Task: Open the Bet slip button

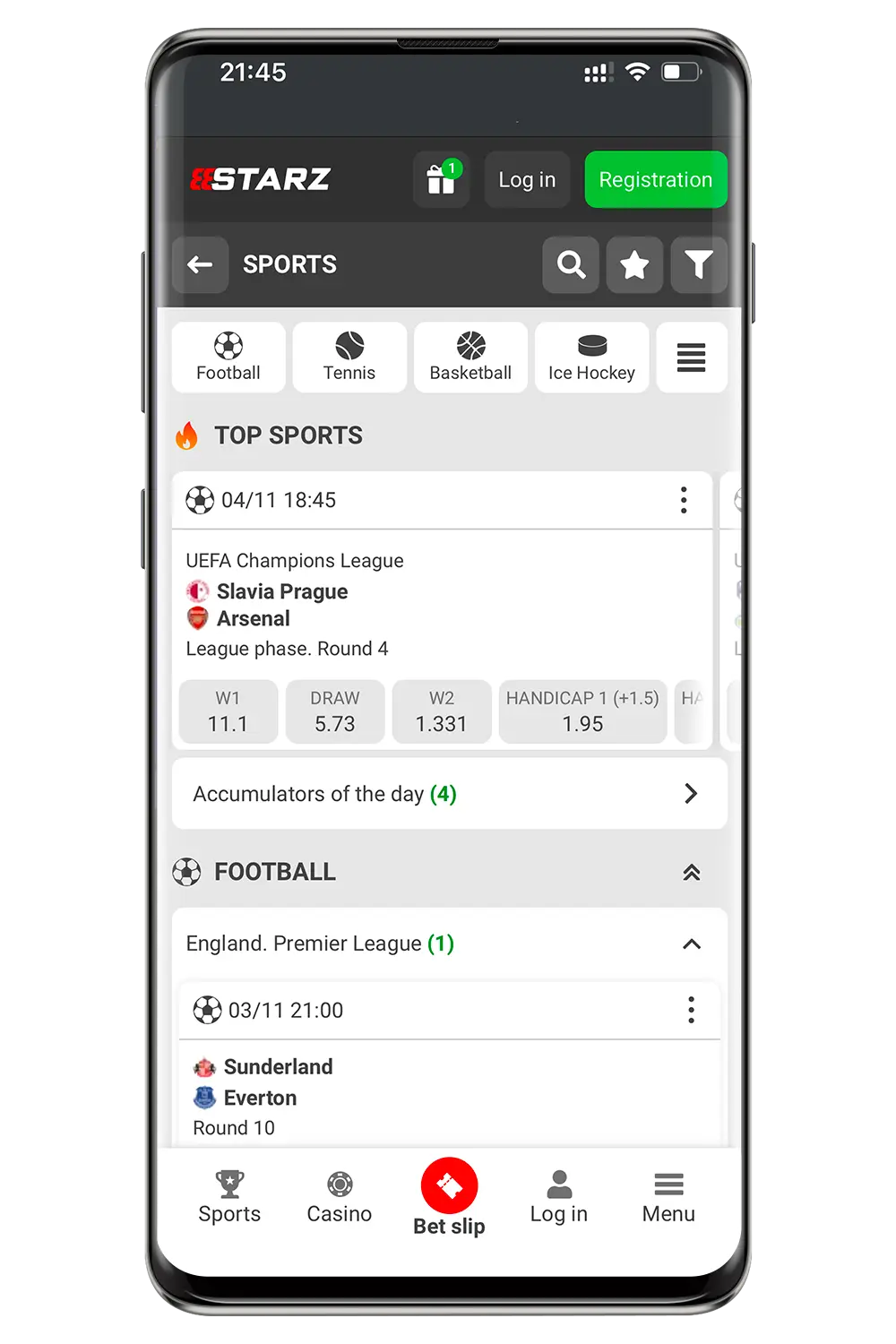Action: [449, 1196]
